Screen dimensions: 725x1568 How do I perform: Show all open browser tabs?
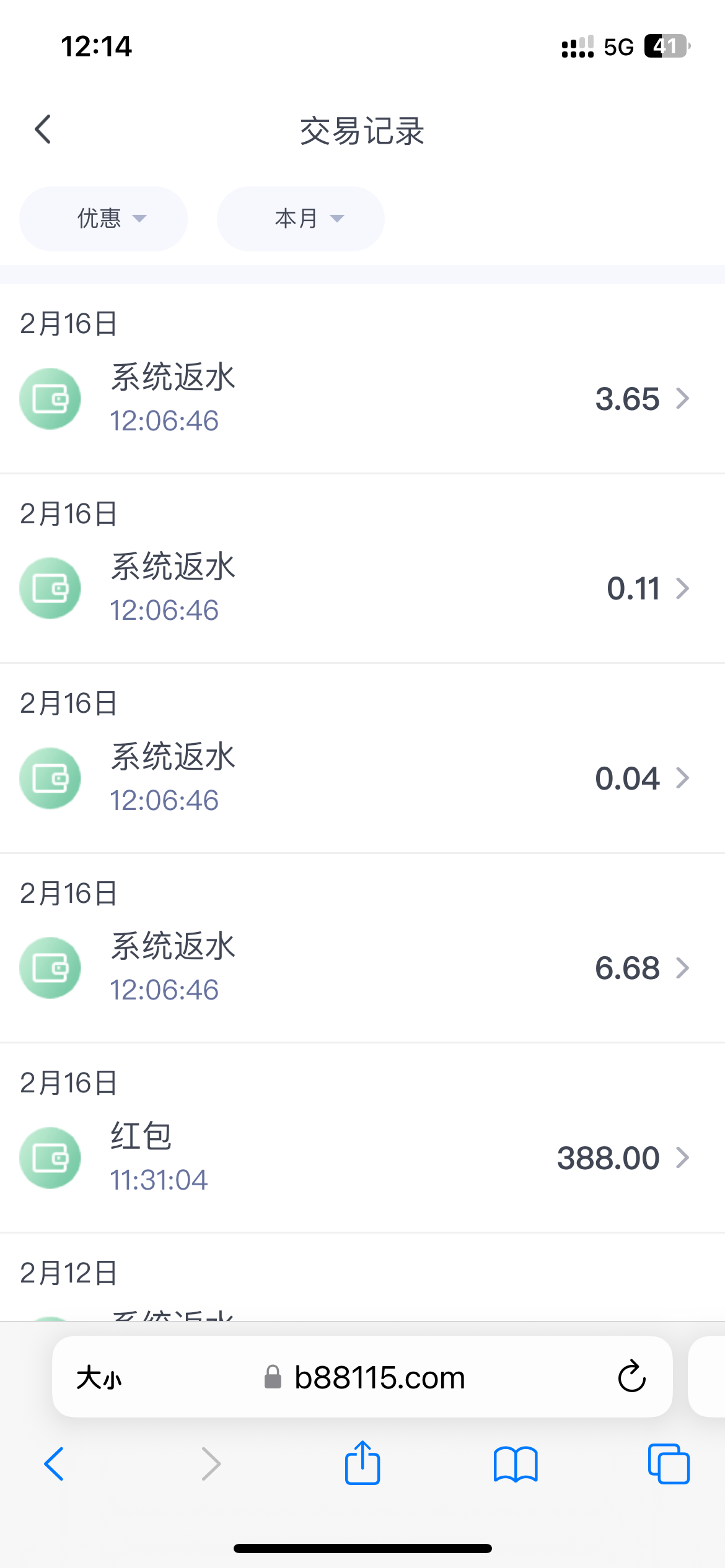click(x=668, y=1465)
